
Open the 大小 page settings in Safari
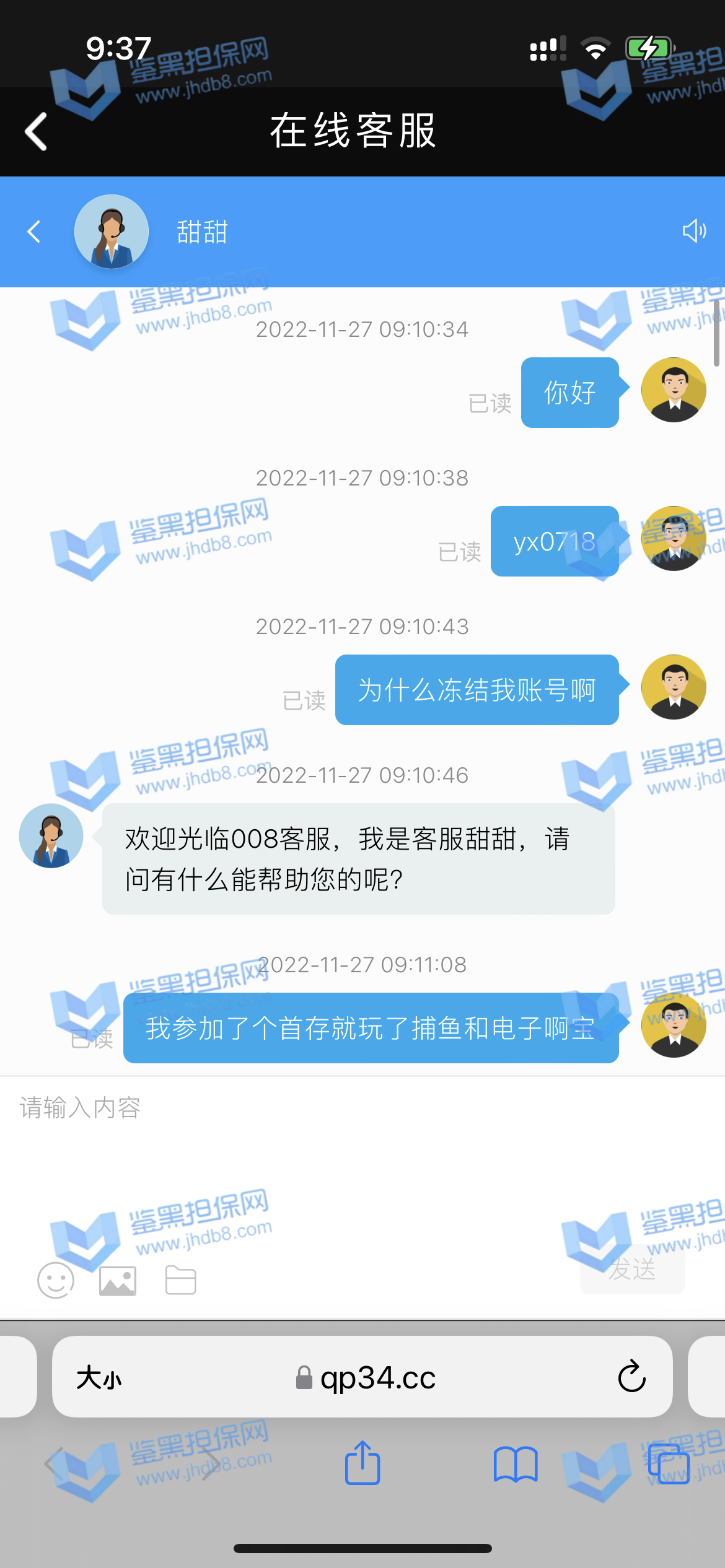click(x=99, y=1378)
